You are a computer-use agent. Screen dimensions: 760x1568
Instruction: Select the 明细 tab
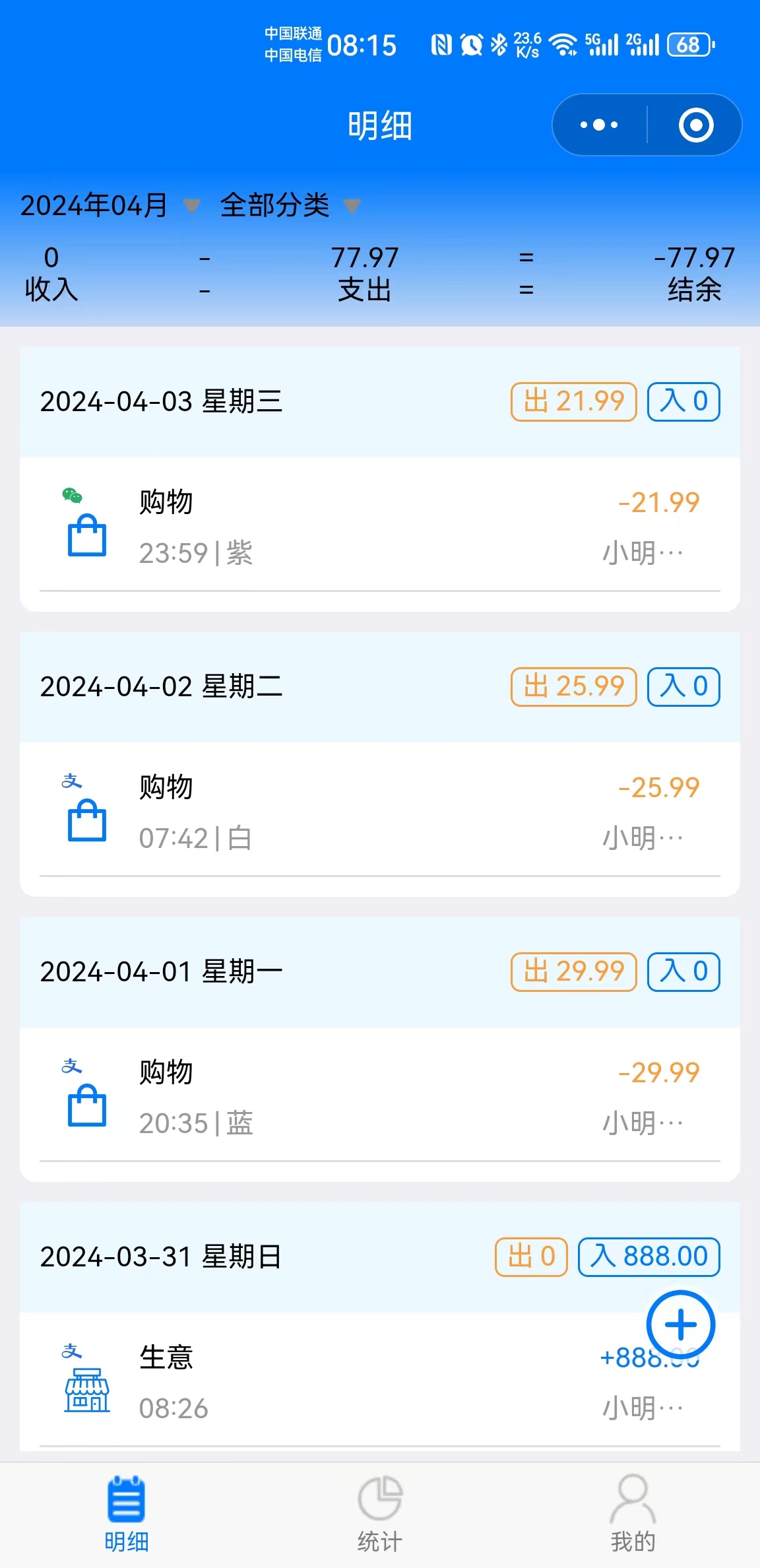pyautogui.click(x=127, y=1515)
